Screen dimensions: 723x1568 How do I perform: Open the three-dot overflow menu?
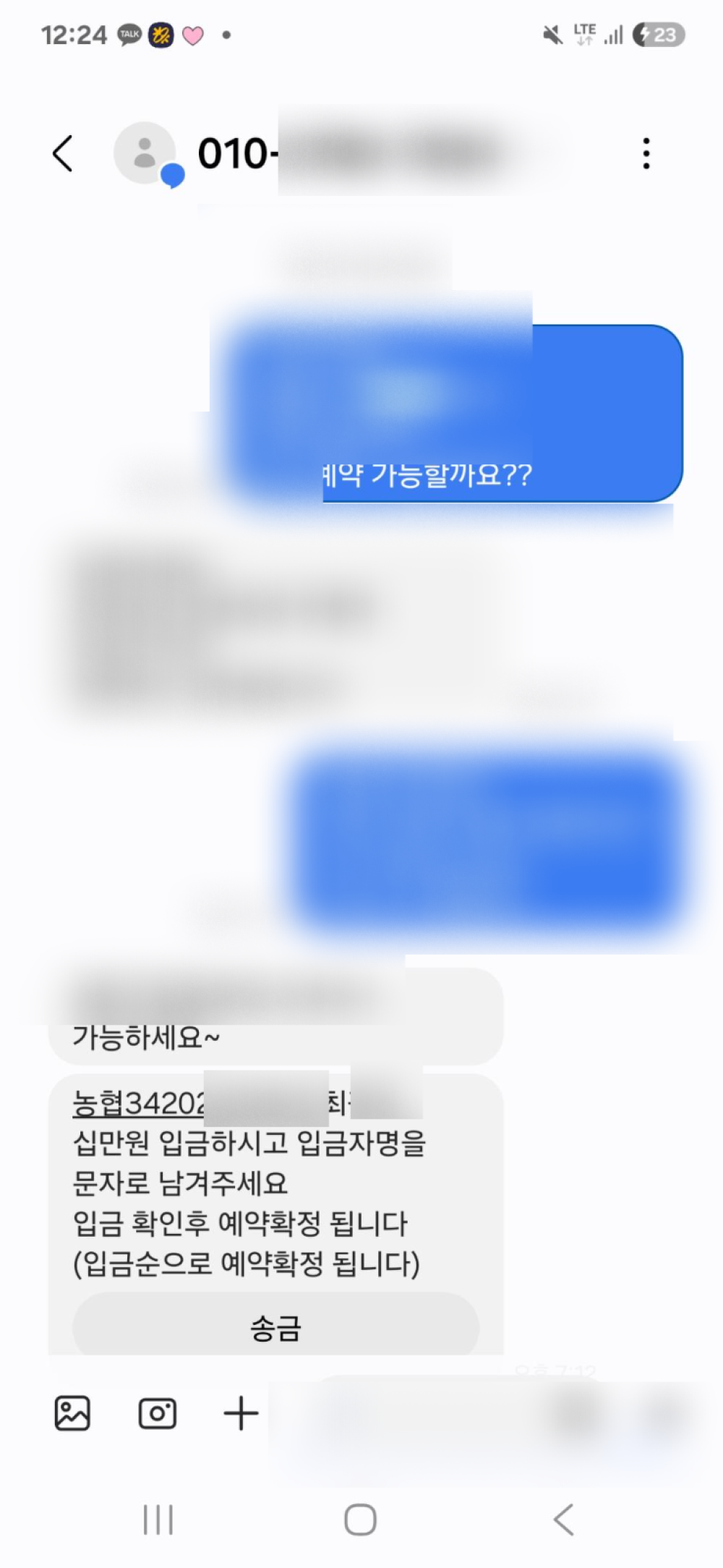[646, 153]
